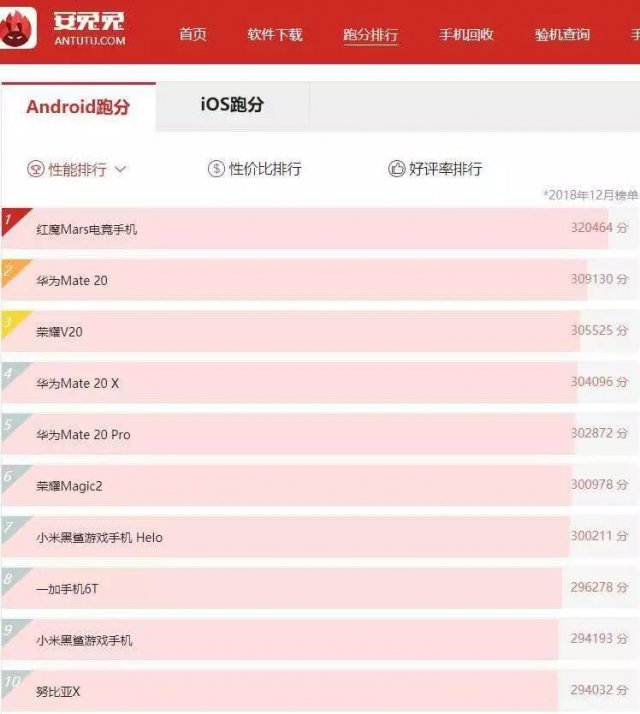
Task: Go to the 首页 home link
Action: (193, 35)
